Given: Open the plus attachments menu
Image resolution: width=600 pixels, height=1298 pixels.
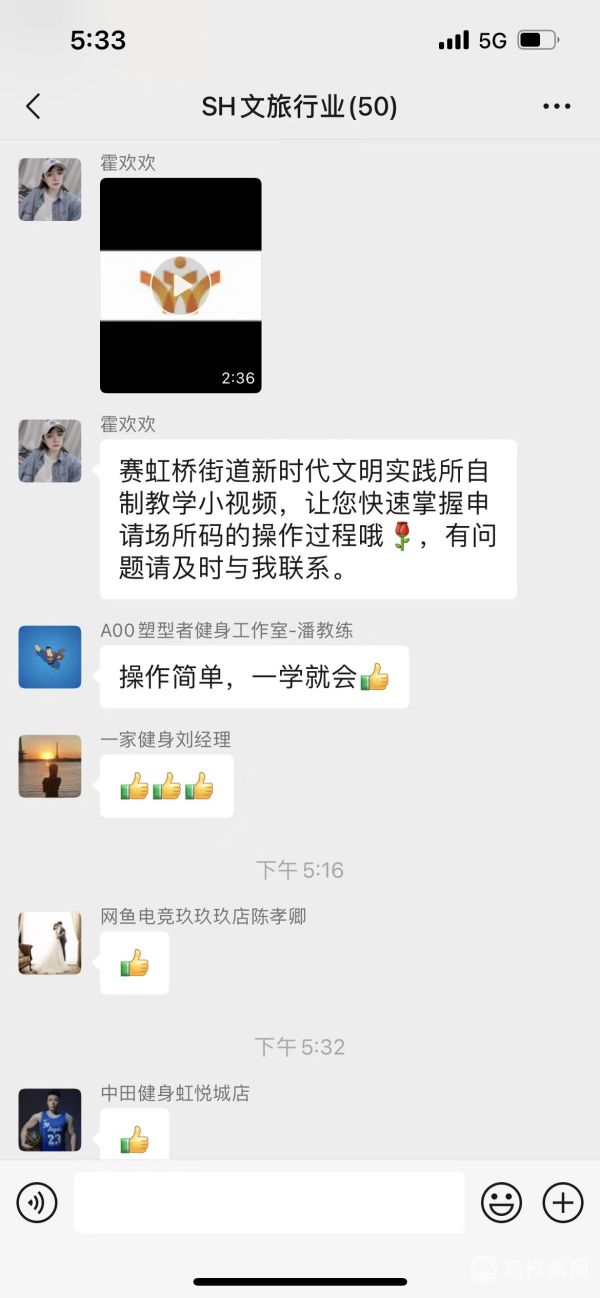Looking at the screenshot, I should (562, 1202).
